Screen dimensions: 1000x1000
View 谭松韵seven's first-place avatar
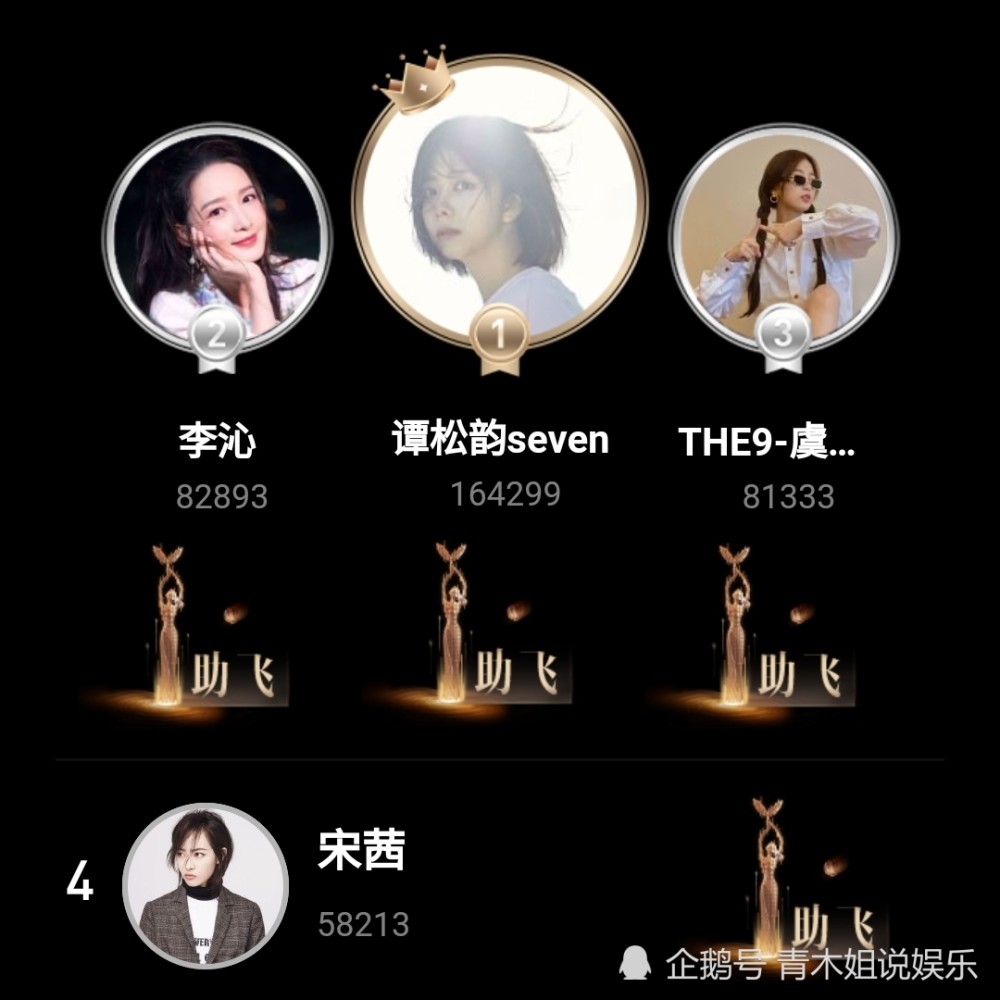click(x=499, y=205)
